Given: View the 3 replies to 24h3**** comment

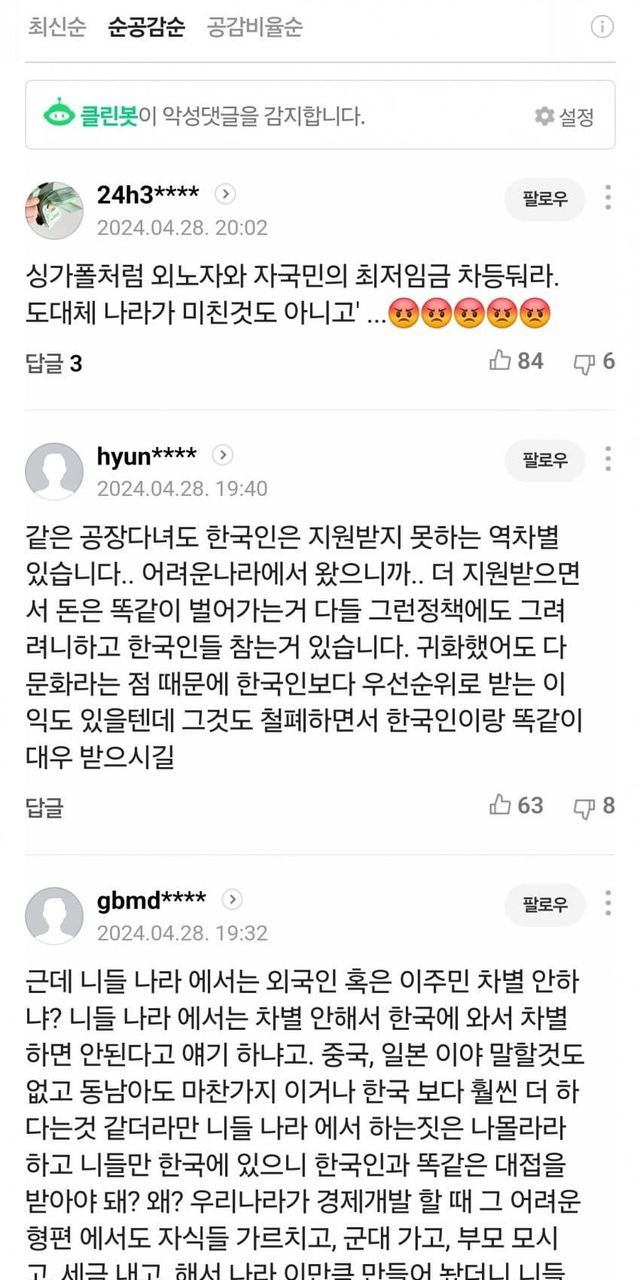Looking at the screenshot, I should pyautogui.click(x=54, y=363).
